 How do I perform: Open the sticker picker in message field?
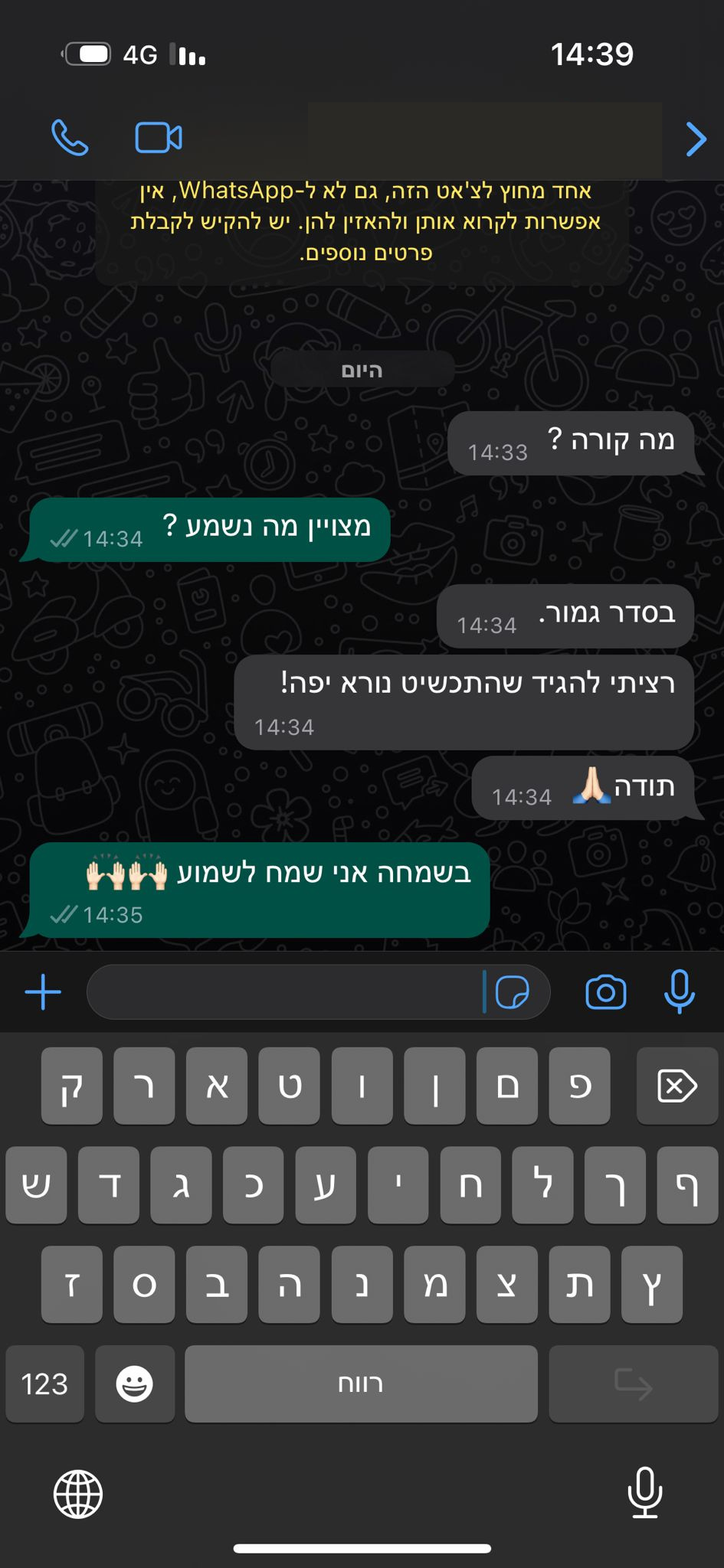[513, 993]
